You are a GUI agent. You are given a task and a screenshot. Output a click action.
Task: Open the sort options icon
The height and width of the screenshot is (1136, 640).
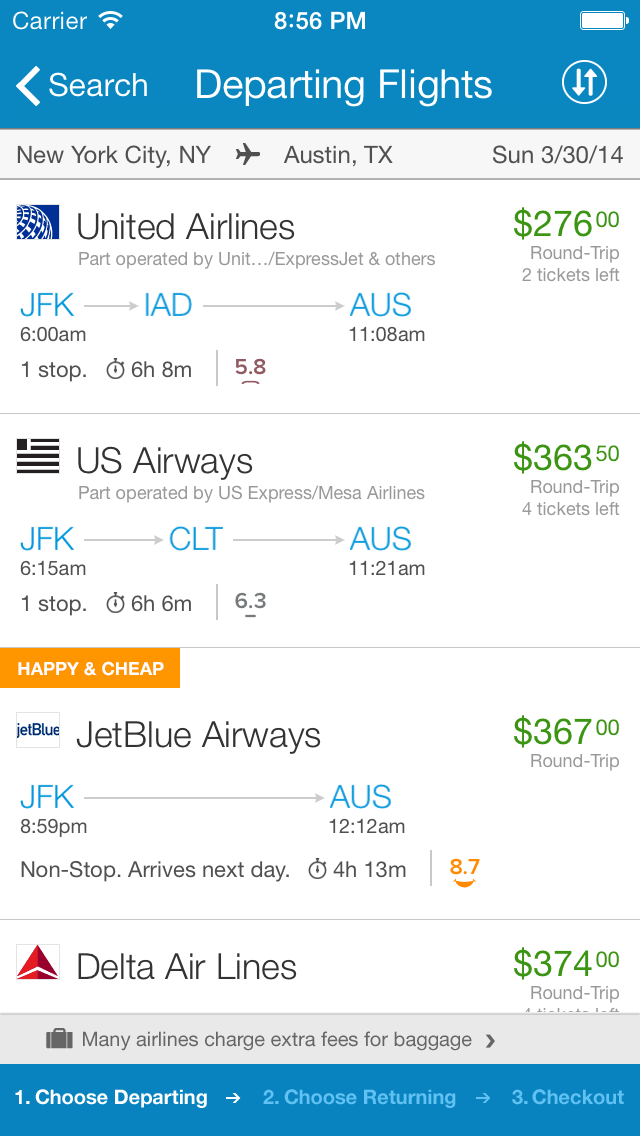(584, 83)
